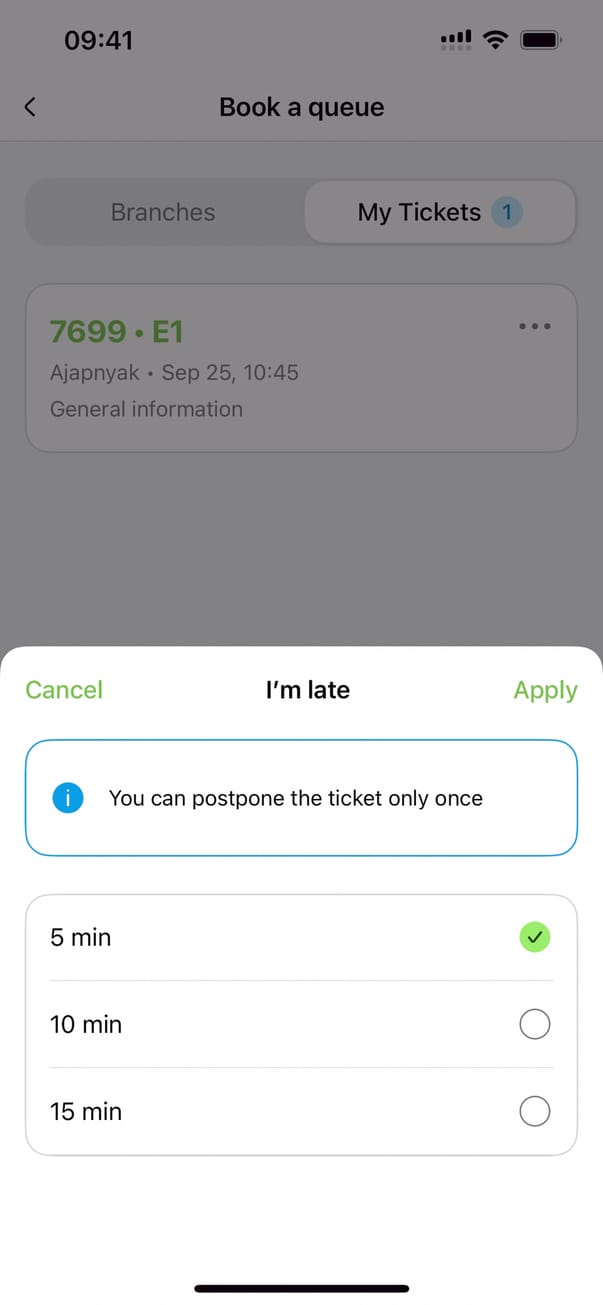The image size is (603, 1305).
Task: Cancel the I'm late sheet
Action: (64, 690)
